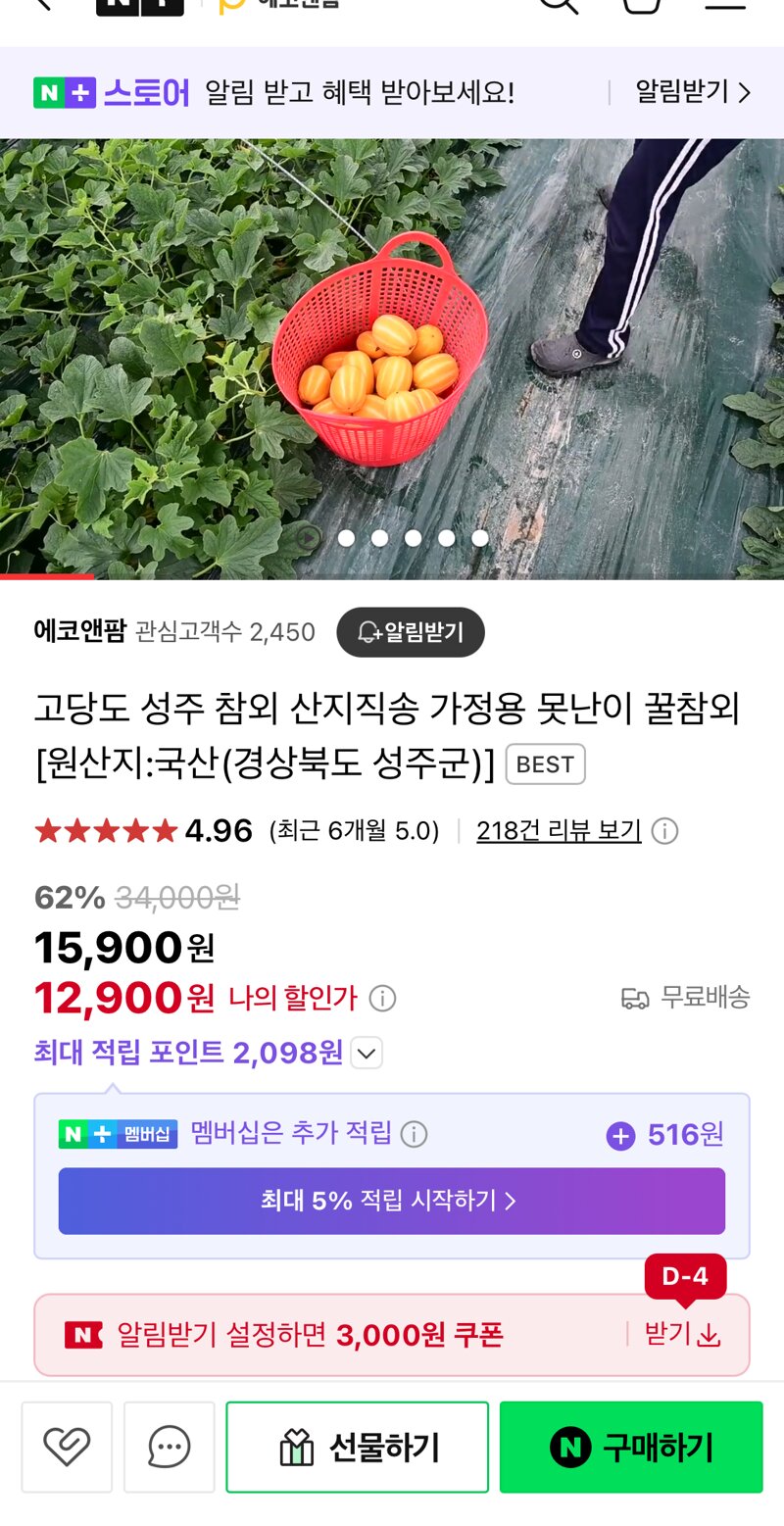Tap 알림받기 link in the store banner
The image size is (784, 1526).
[x=692, y=92]
